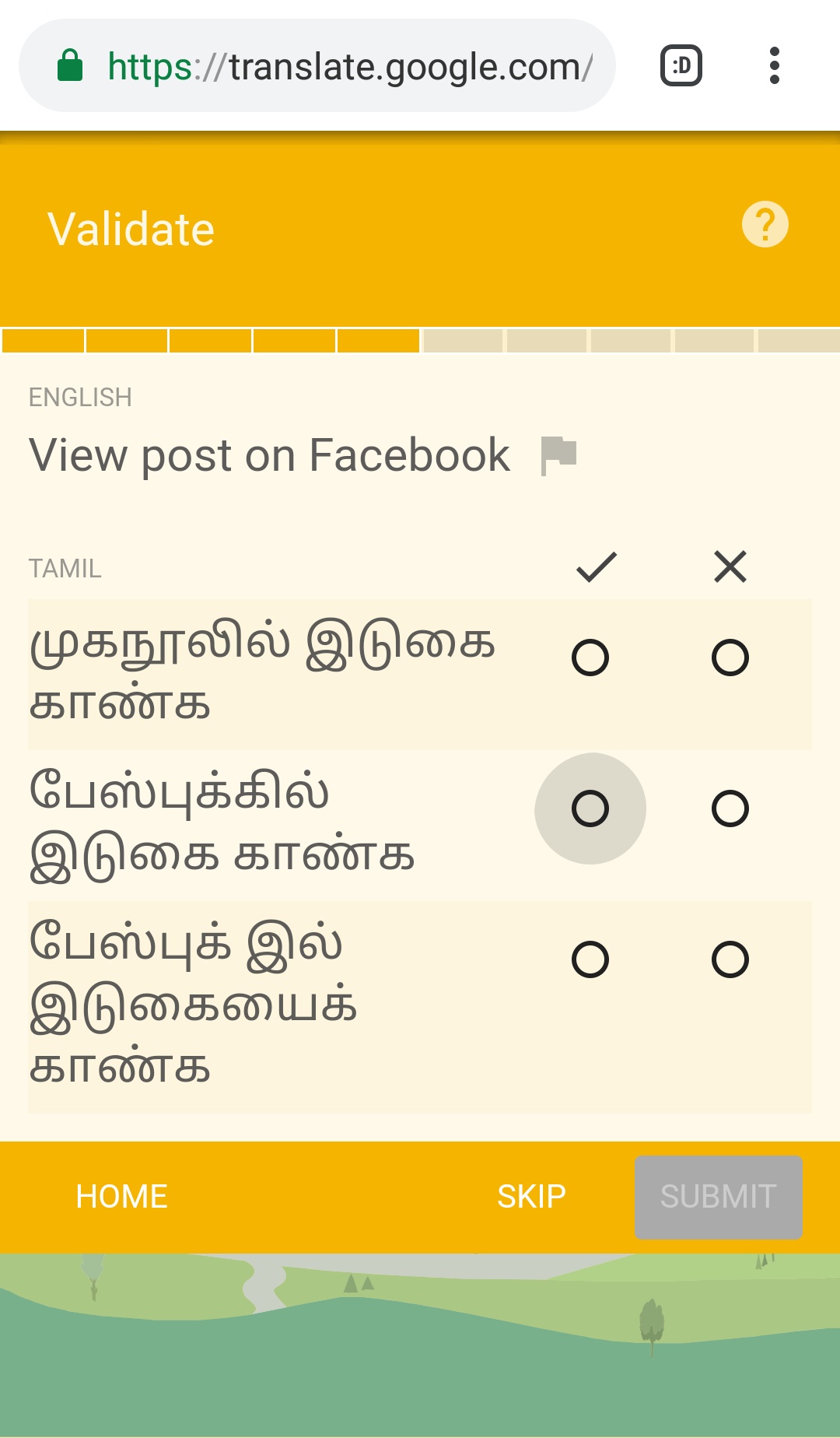Flag the phrase View post on Facebook
Viewport: 840px width, 1438px height.
(x=558, y=454)
